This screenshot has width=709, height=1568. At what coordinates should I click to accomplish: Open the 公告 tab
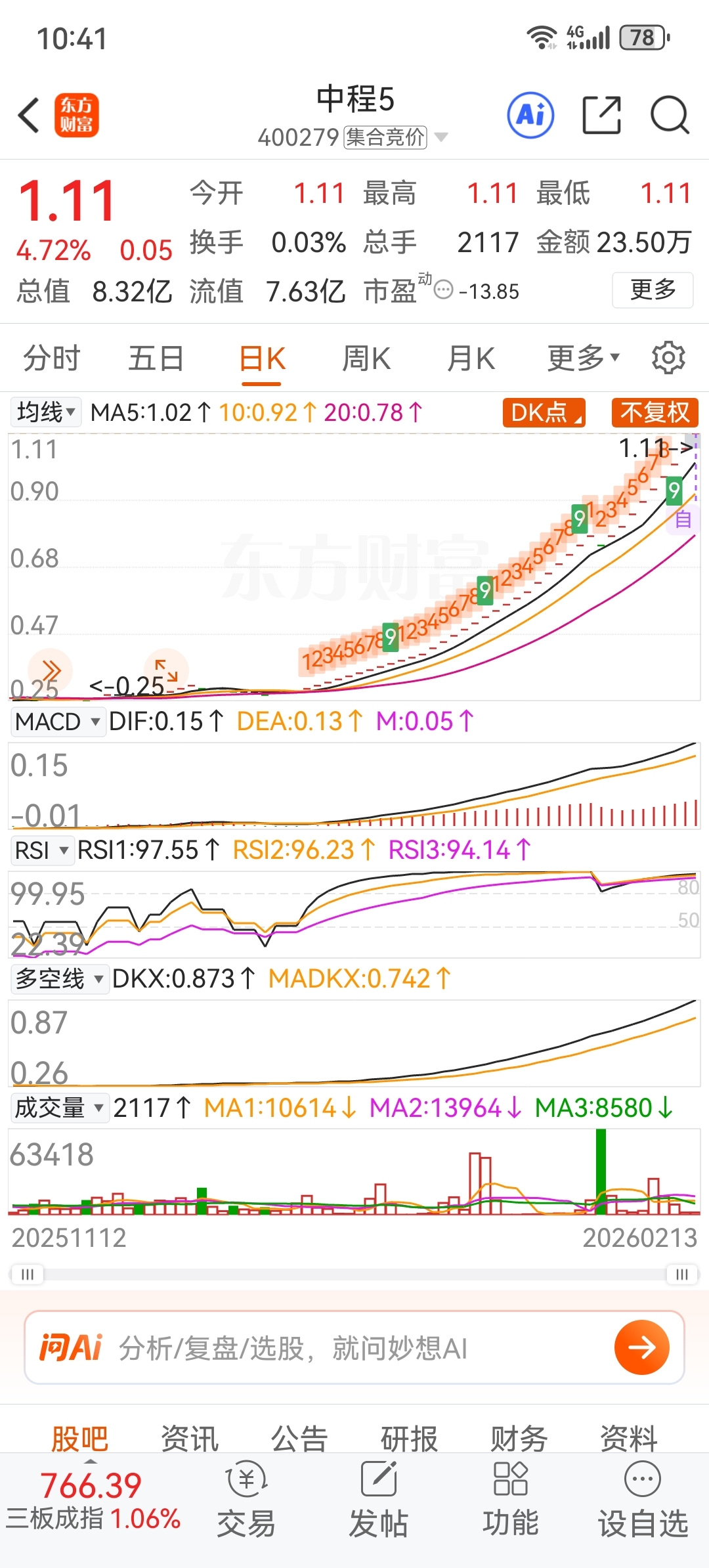point(299,1439)
